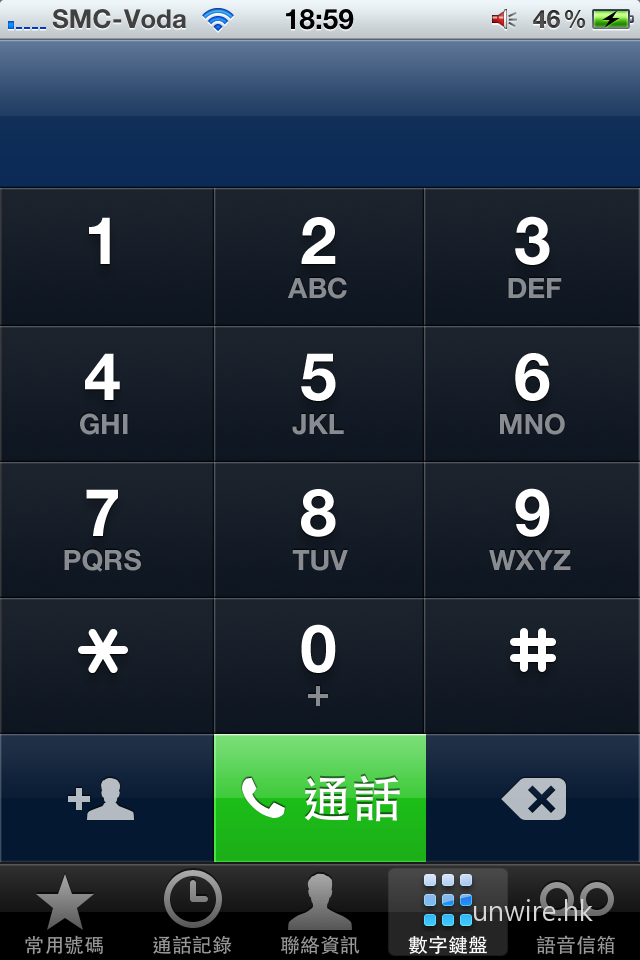Dial the 8 TUV key
This screenshot has height=960, width=640.
point(319,530)
